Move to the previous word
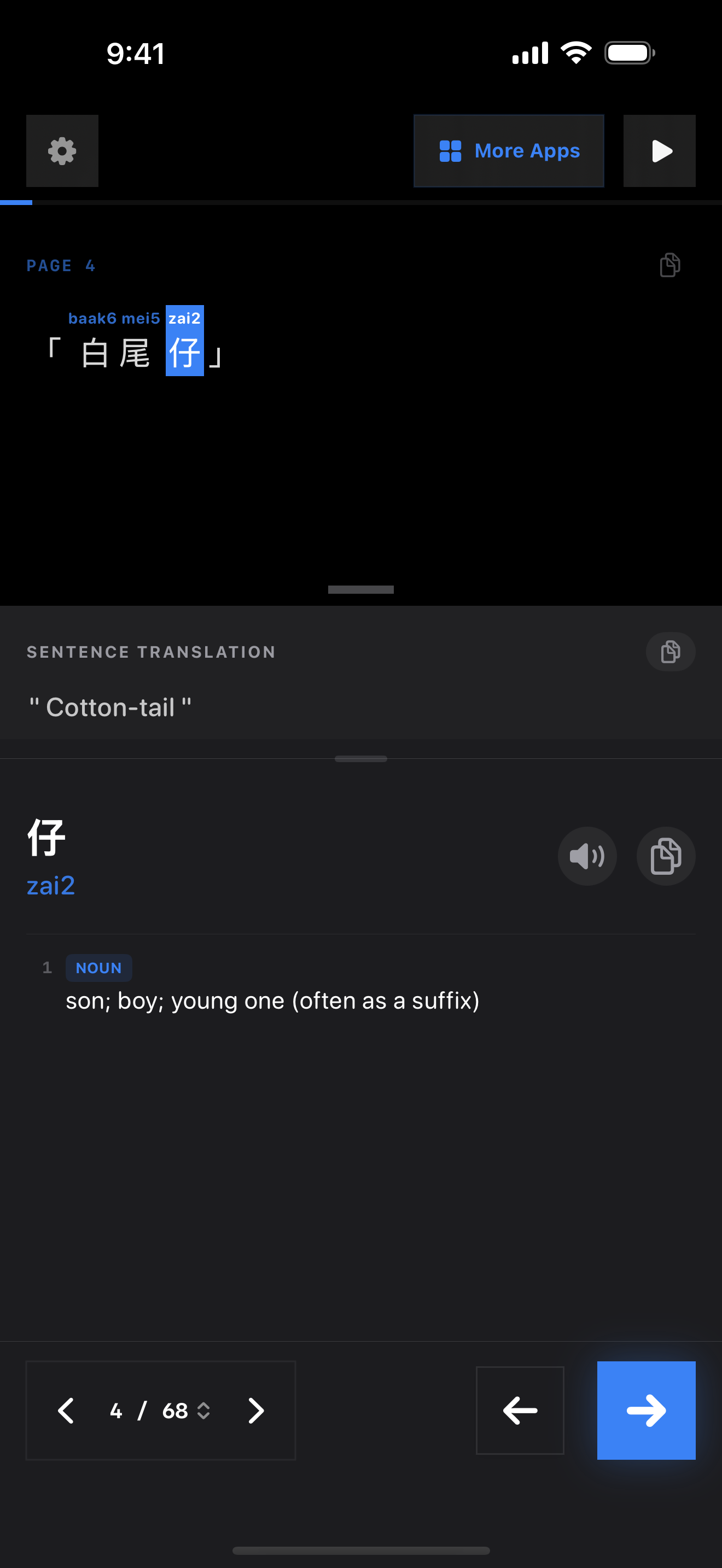Viewport: 722px width, 1568px height. [520, 1411]
